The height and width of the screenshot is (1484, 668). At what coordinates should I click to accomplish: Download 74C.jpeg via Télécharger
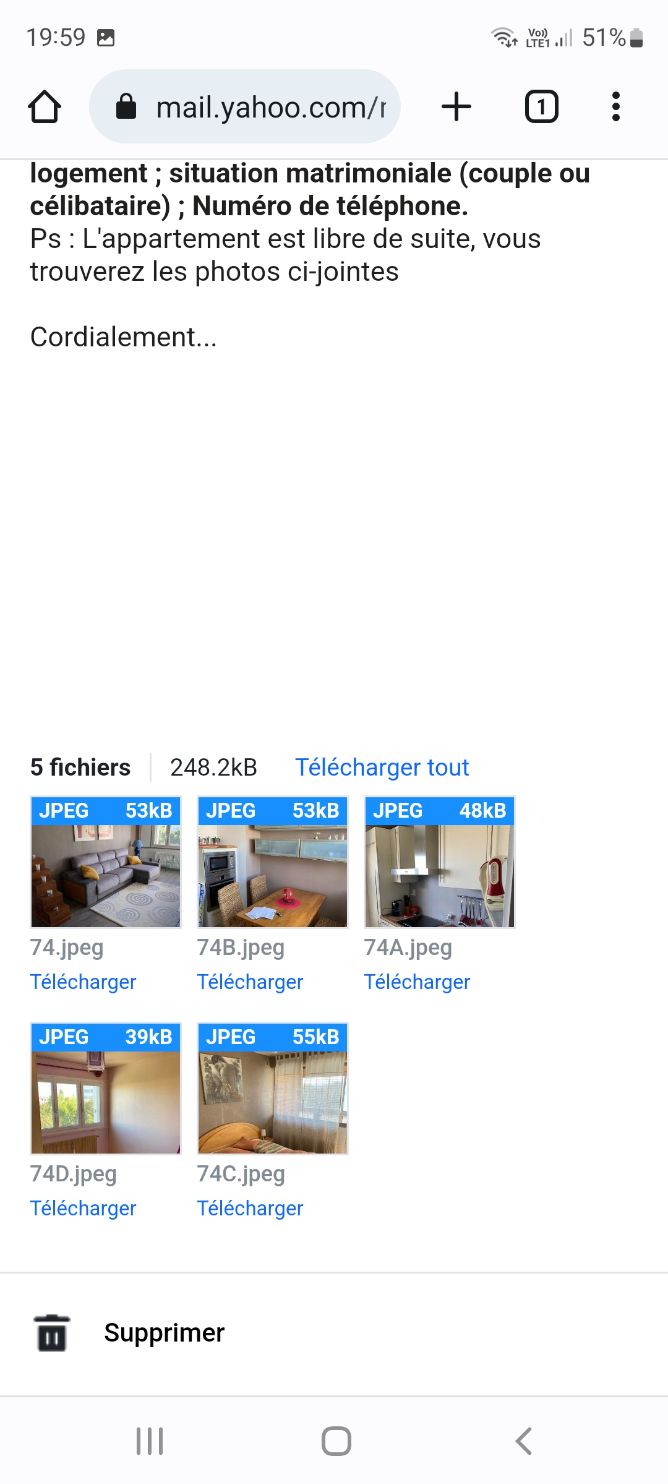(250, 1208)
